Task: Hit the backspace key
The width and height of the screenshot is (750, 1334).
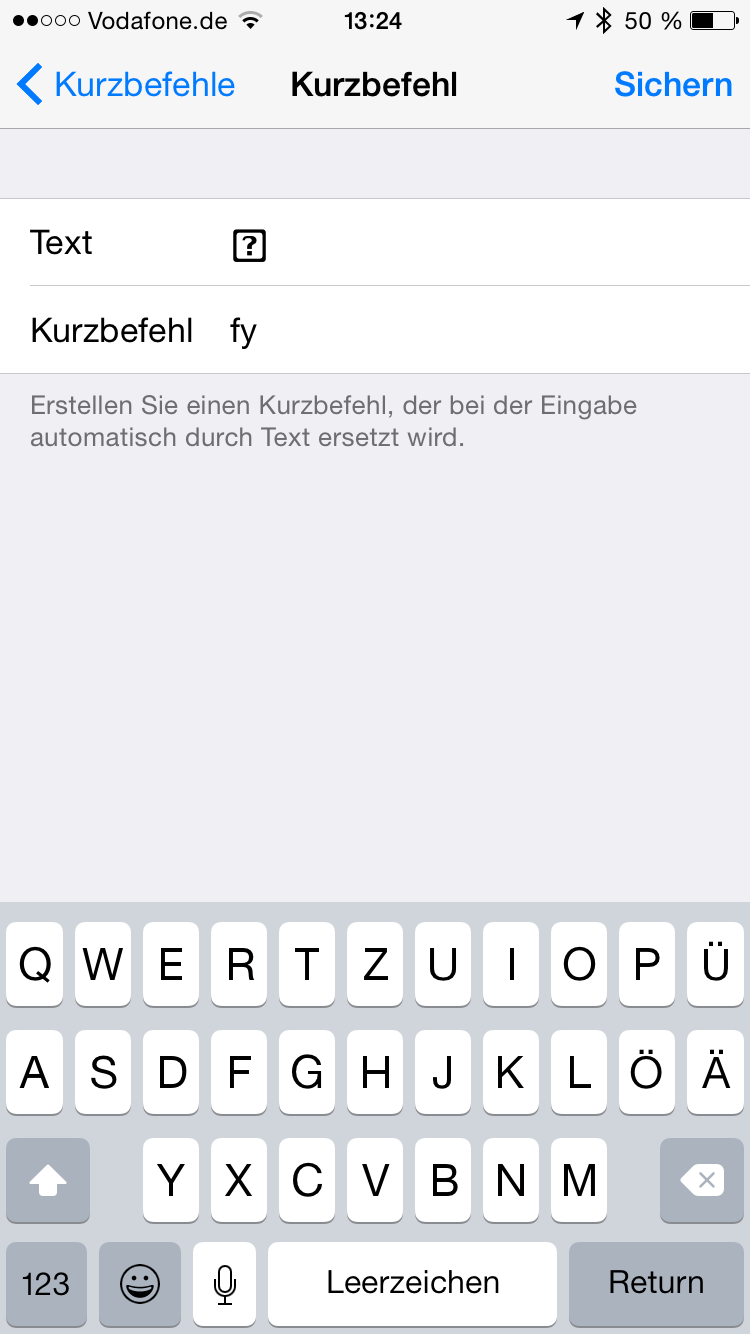Action: pos(702,1181)
